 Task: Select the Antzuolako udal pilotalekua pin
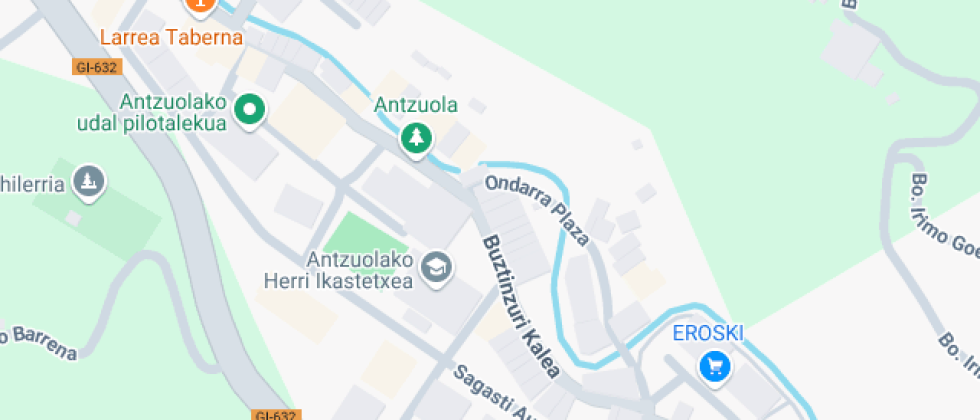[249, 109]
